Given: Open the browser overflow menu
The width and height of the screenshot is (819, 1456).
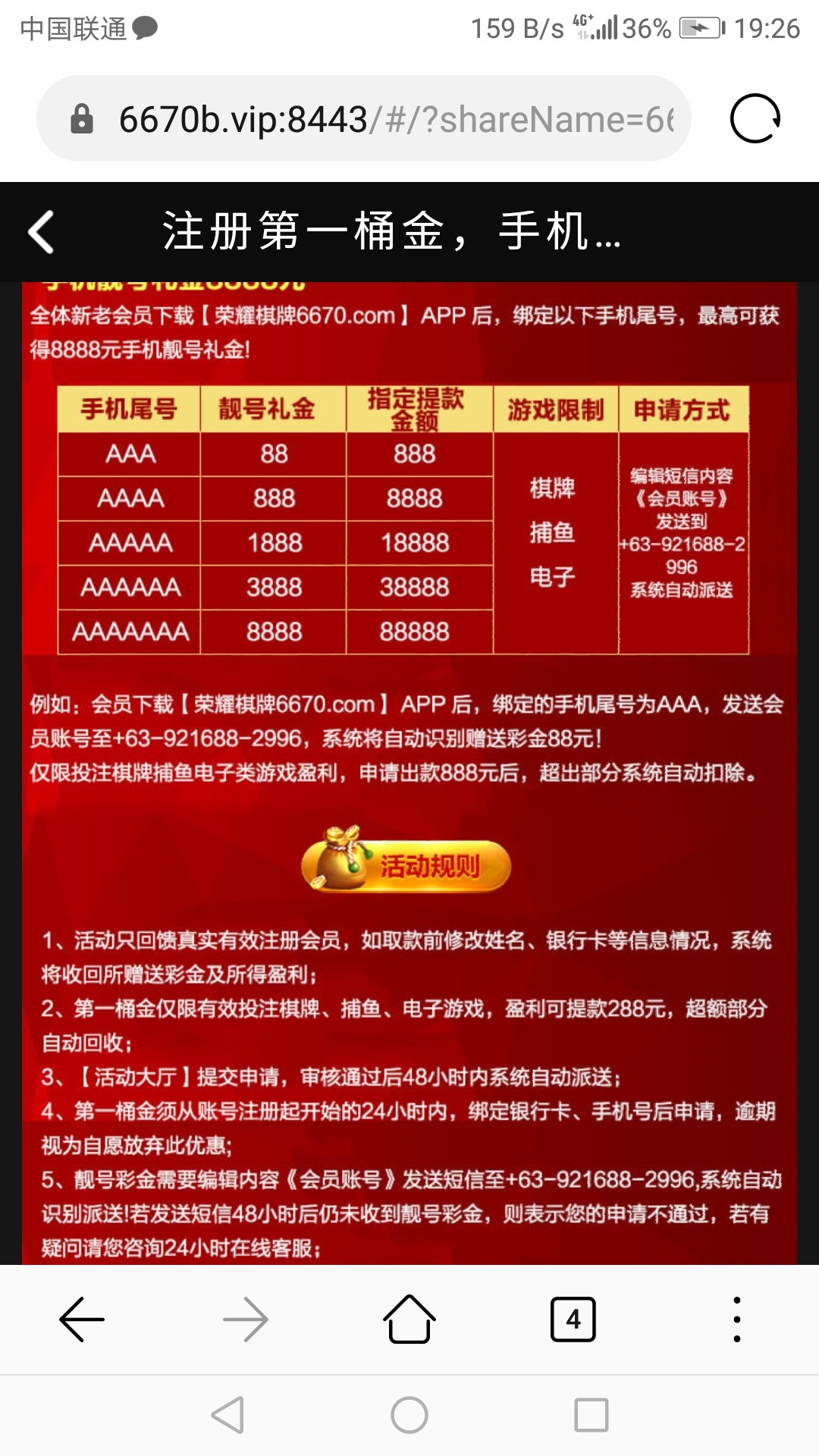Looking at the screenshot, I should click(736, 1319).
